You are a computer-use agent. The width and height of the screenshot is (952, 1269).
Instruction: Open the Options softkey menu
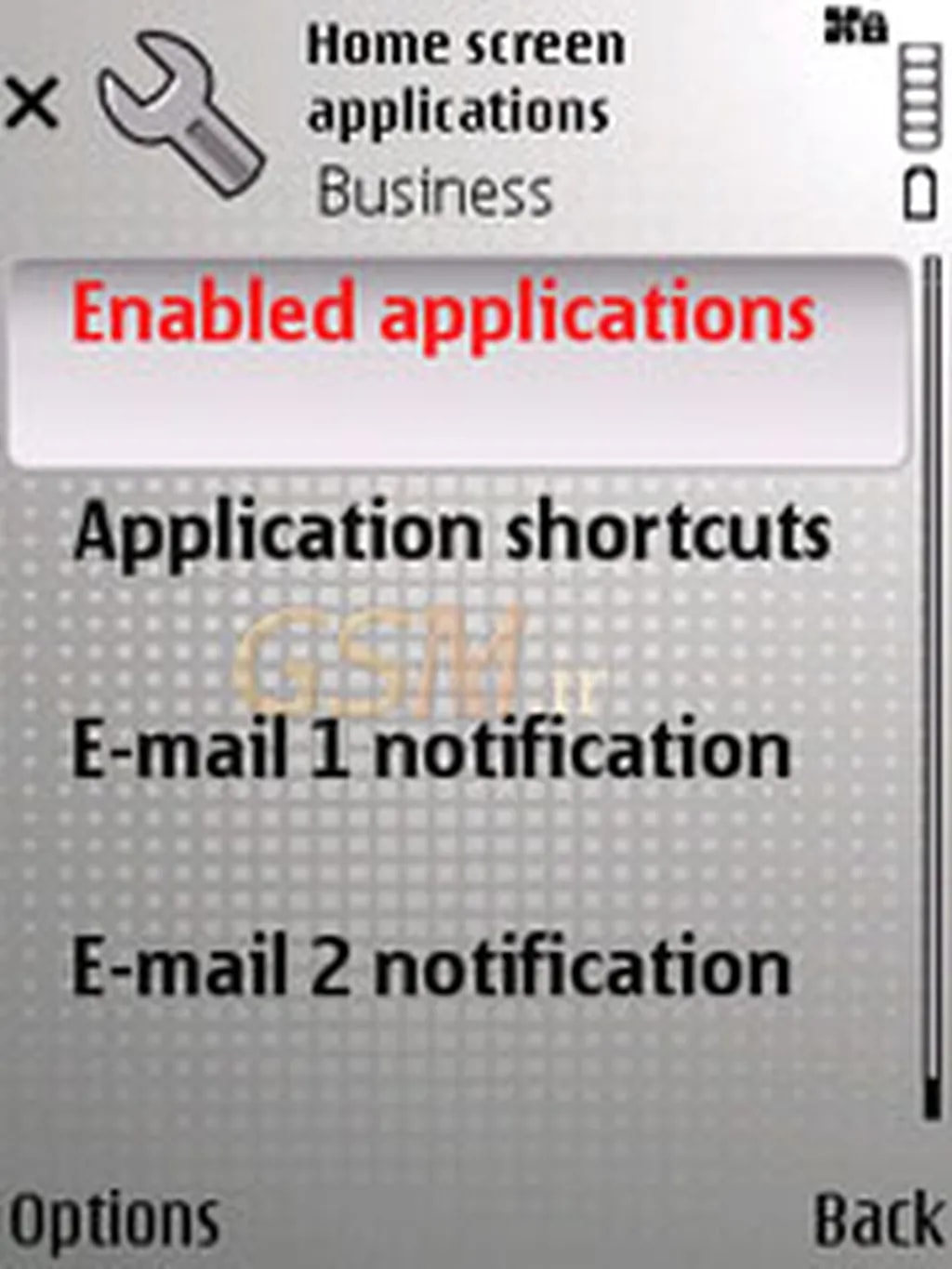pyautogui.click(x=113, y=1221)
